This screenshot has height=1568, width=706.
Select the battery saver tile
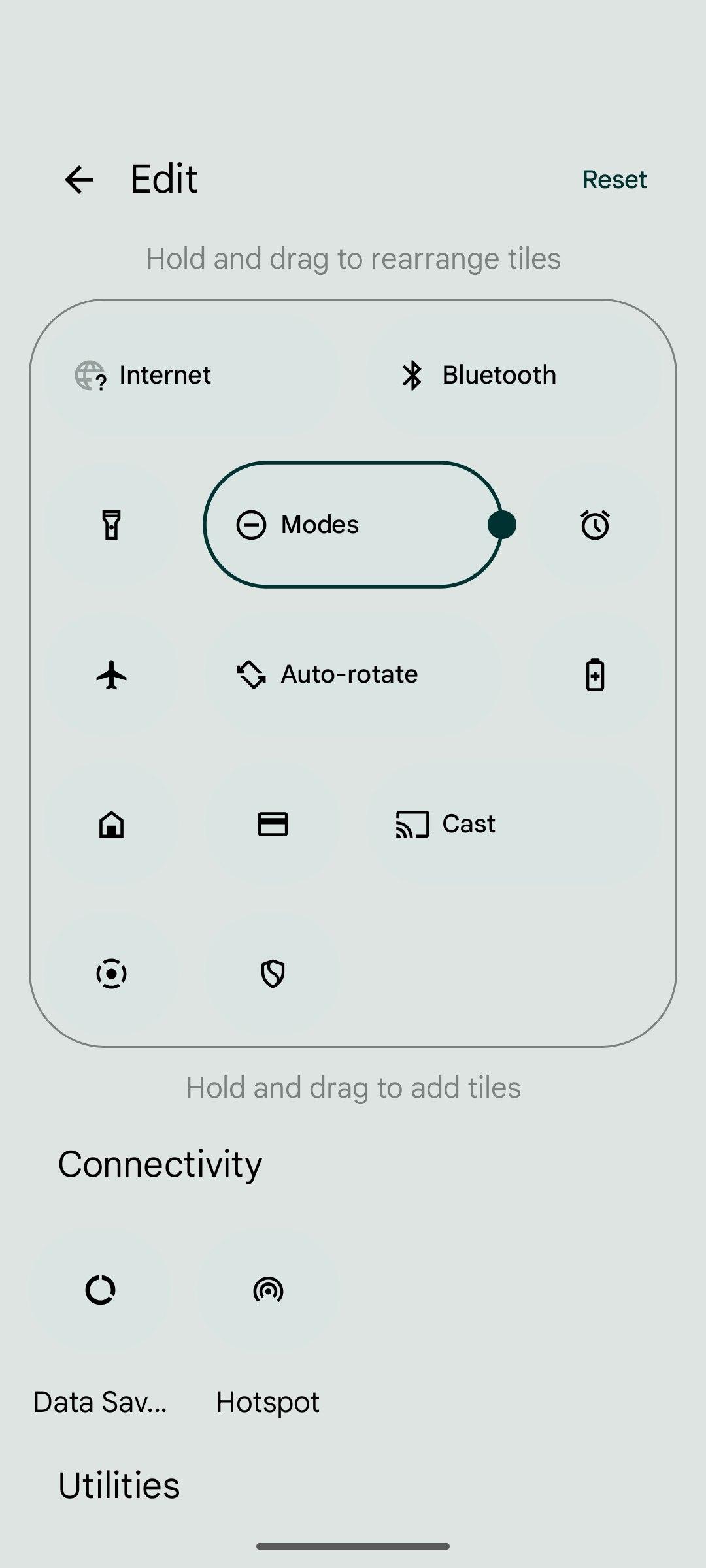point(595,674)
